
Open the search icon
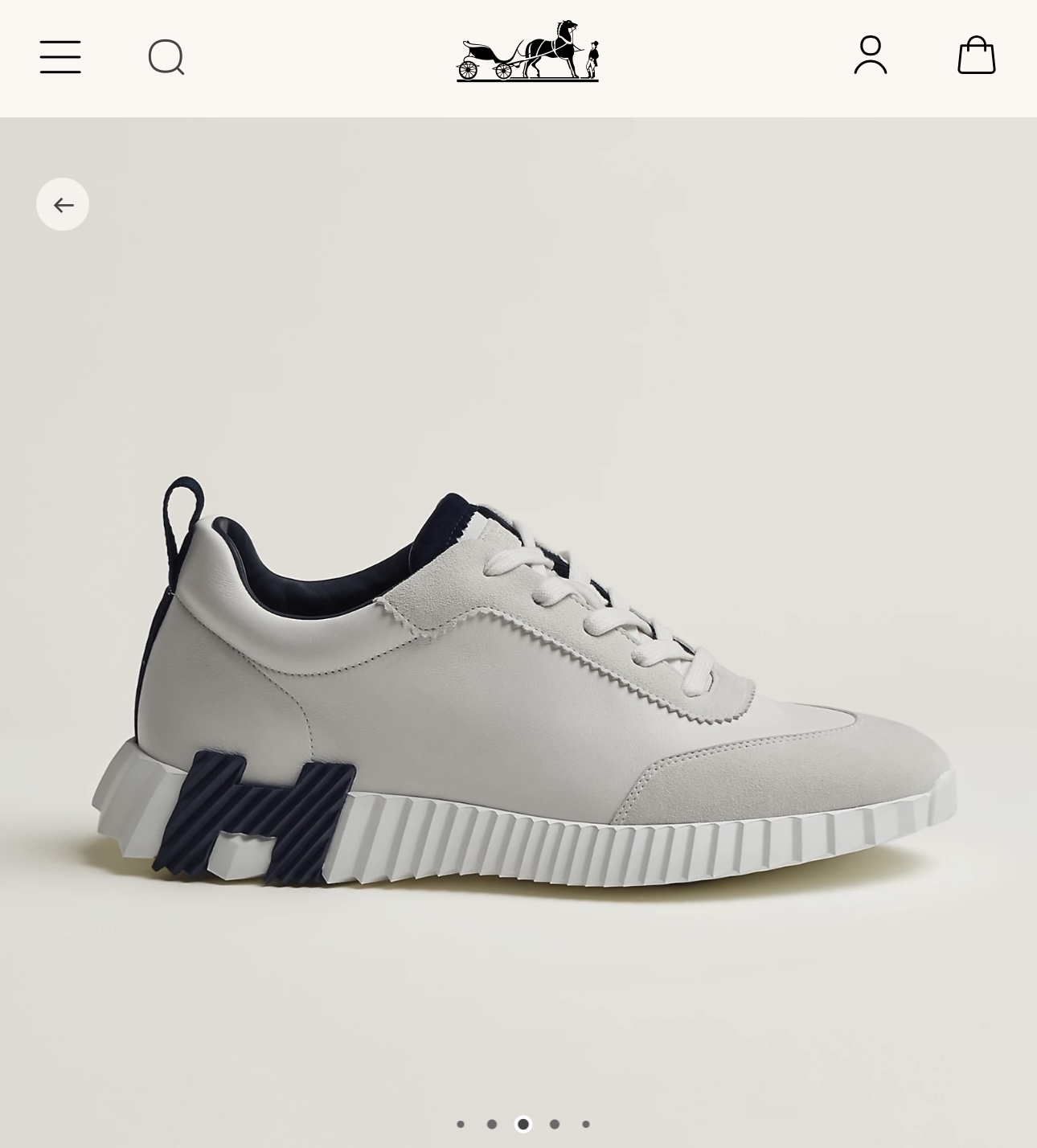[x=166, y=57]
